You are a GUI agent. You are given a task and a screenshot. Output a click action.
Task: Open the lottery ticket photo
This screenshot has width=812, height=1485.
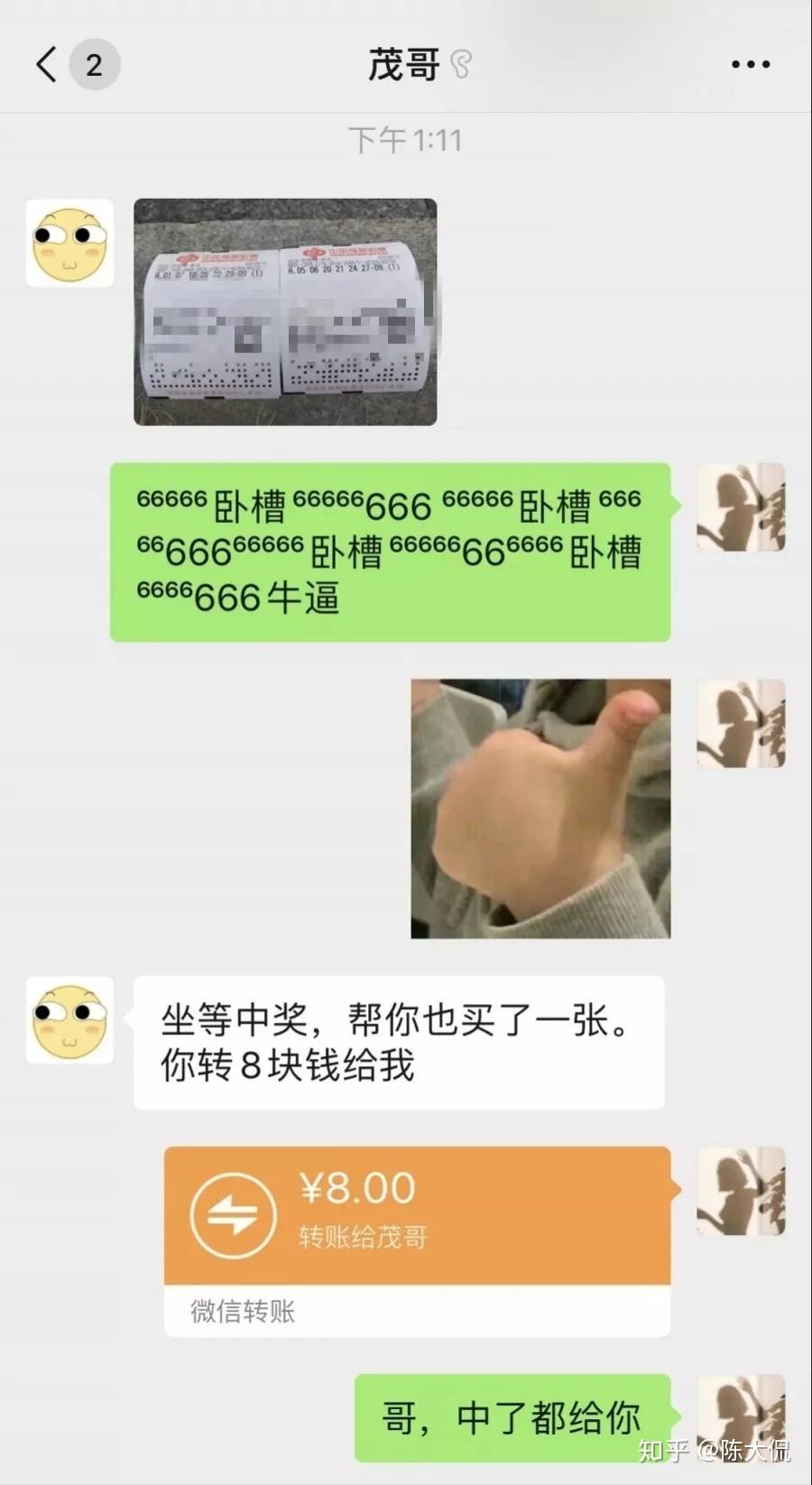(x=285, y=311)
